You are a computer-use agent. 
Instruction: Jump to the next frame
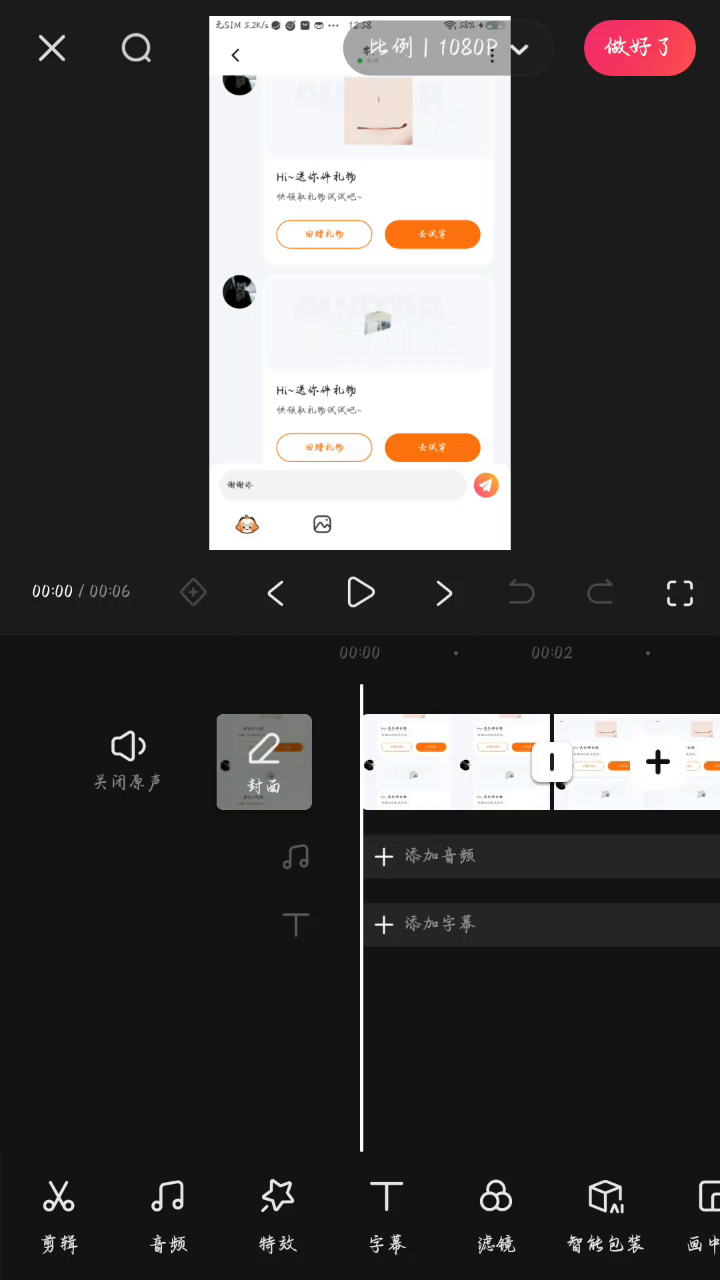pos(444,593)
